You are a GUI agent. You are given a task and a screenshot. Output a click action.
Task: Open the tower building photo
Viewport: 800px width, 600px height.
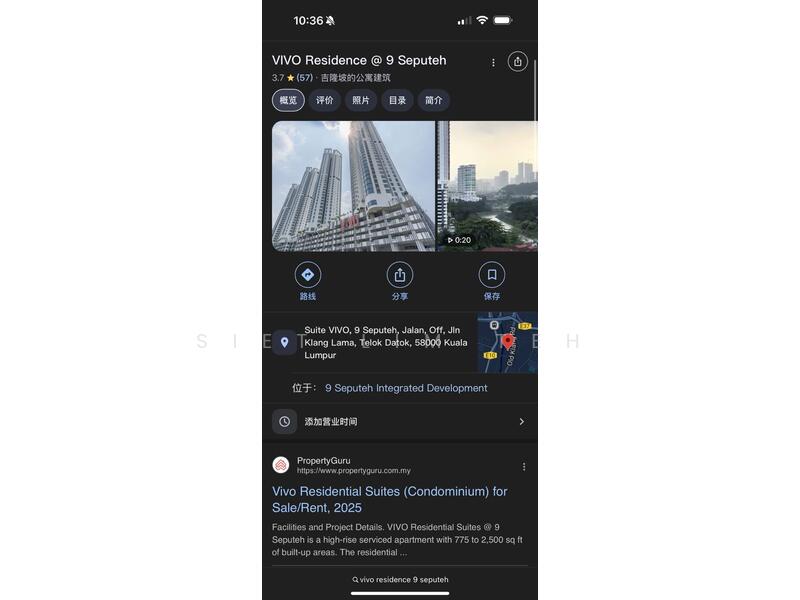353,185
